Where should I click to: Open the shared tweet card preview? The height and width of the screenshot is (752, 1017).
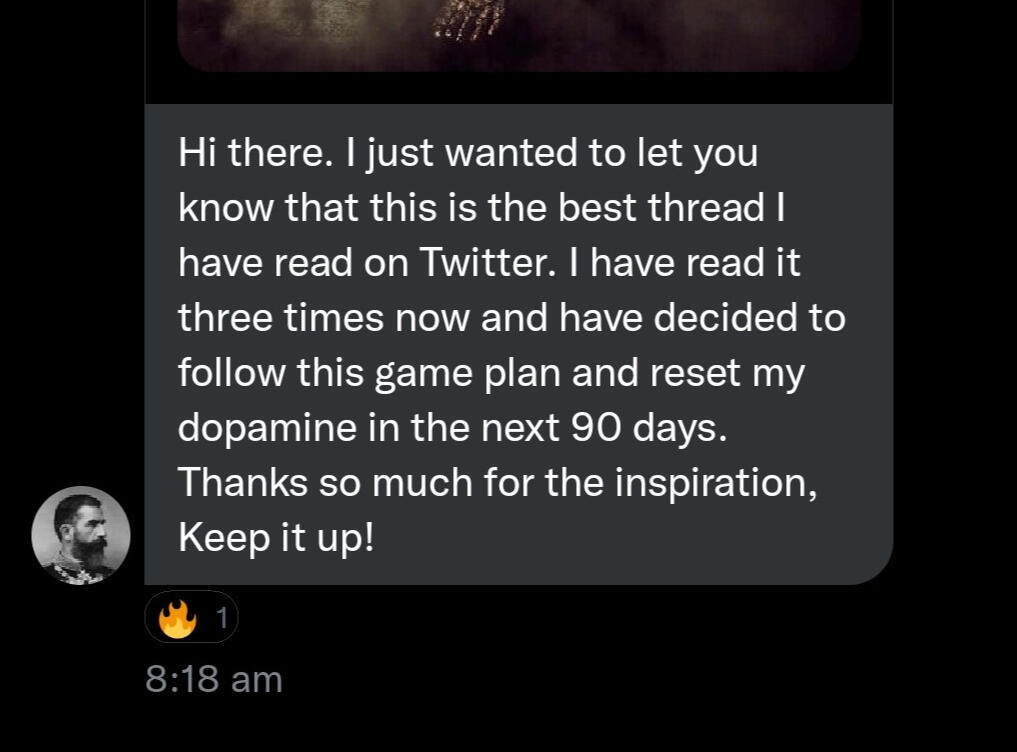pos(518,36)
